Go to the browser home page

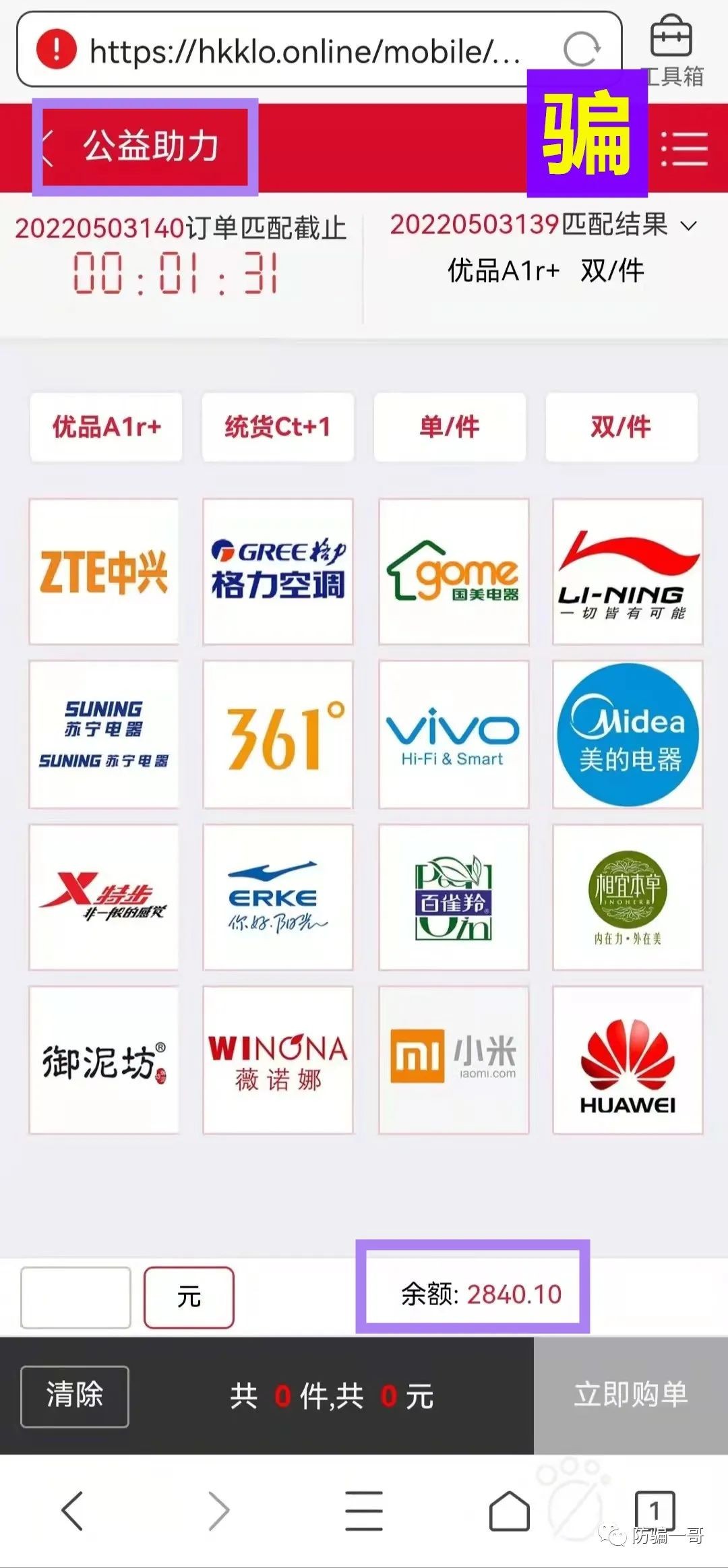point(509,1511)
